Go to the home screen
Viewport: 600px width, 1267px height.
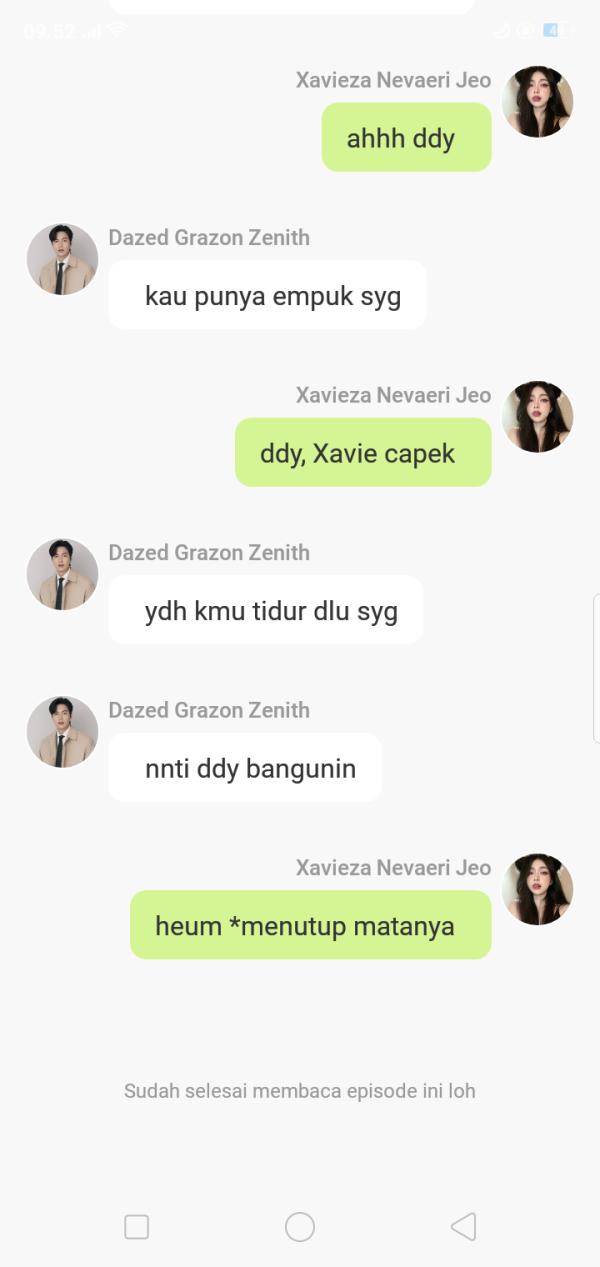[300, 1227]
